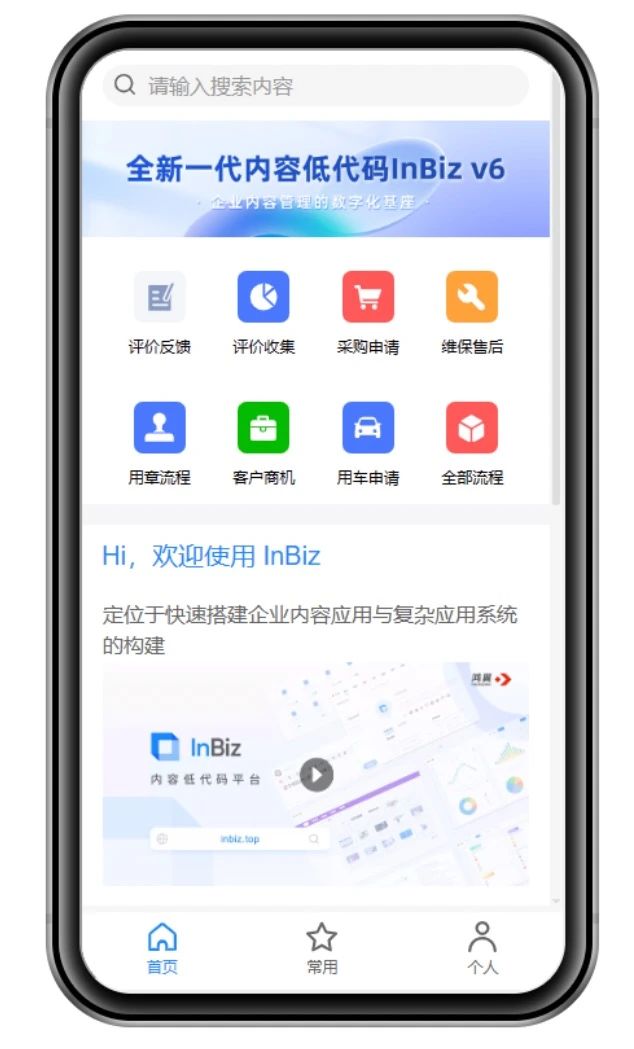Play the InBiz intro video
Image resolution: width=634 pixels, height=1049 pixels.
click(316, 774)
